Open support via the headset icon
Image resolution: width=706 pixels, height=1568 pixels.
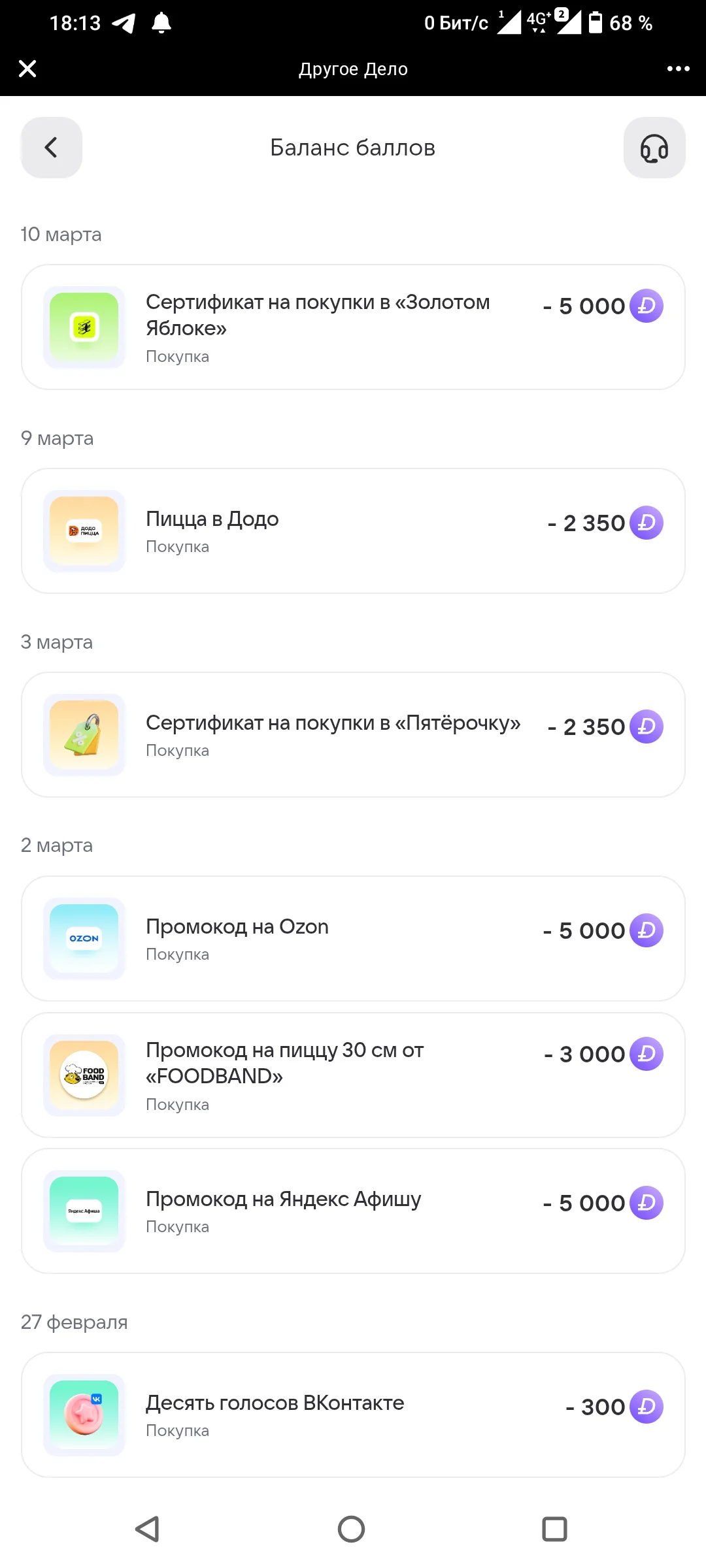[x=654, y=148]
